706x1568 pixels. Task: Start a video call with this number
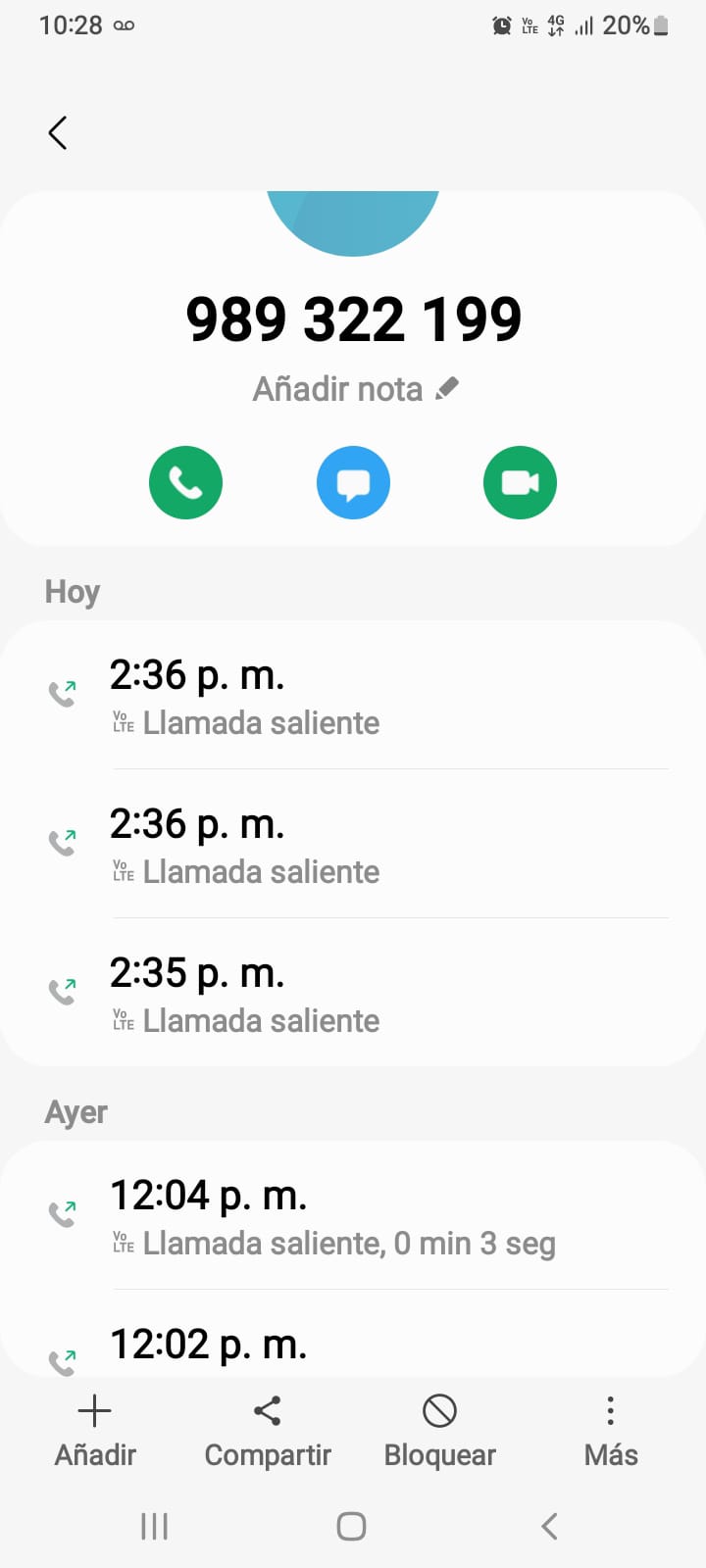point(520,482)
